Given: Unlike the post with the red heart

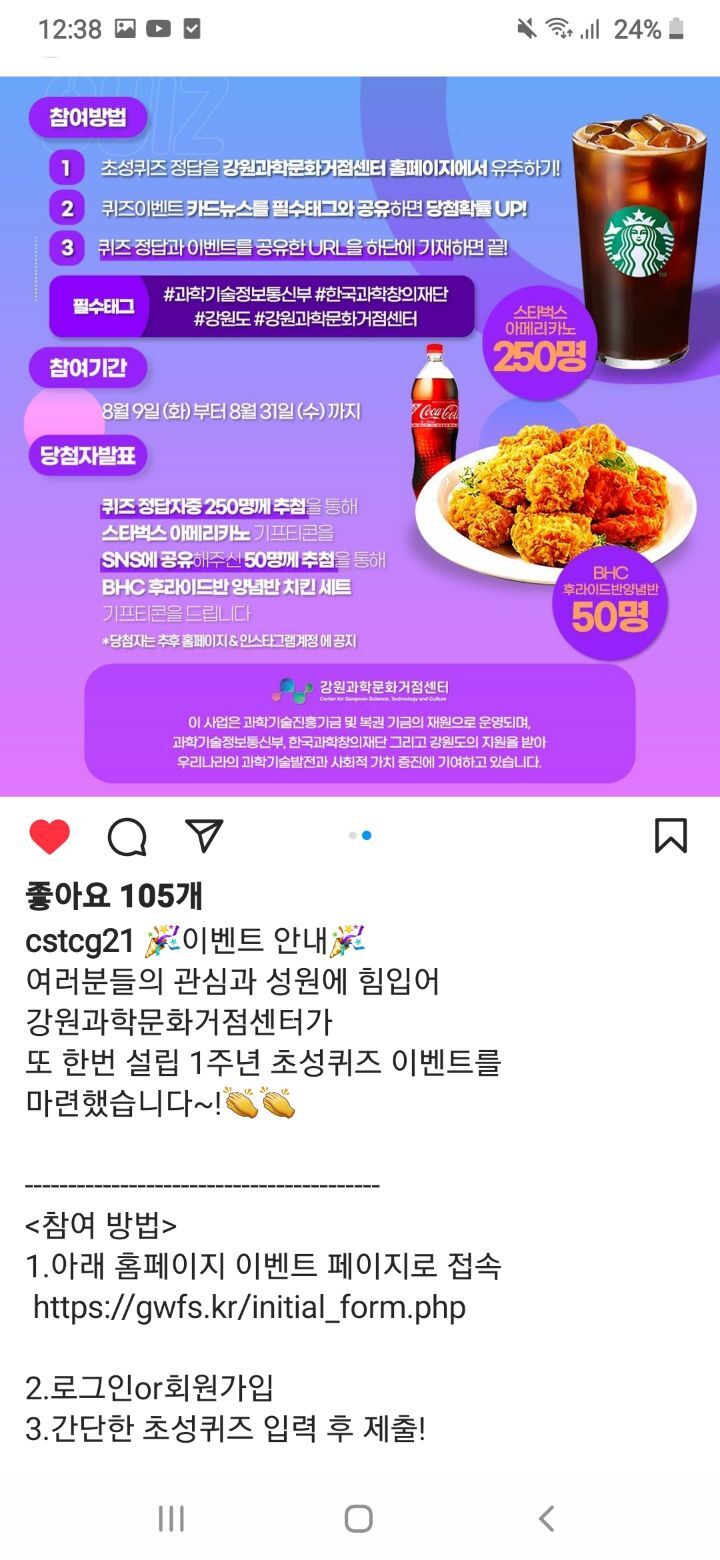Looking at the screenshot, I should [x=49, y=836].
